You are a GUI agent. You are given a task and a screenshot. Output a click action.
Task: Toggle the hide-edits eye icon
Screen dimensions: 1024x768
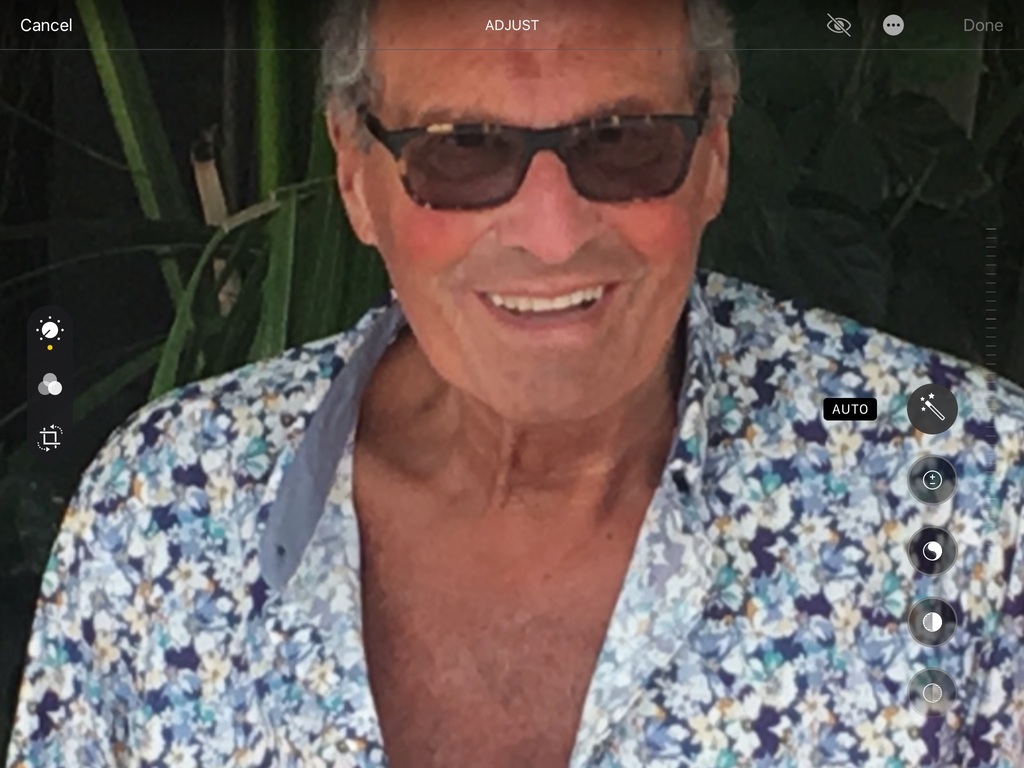839,26
